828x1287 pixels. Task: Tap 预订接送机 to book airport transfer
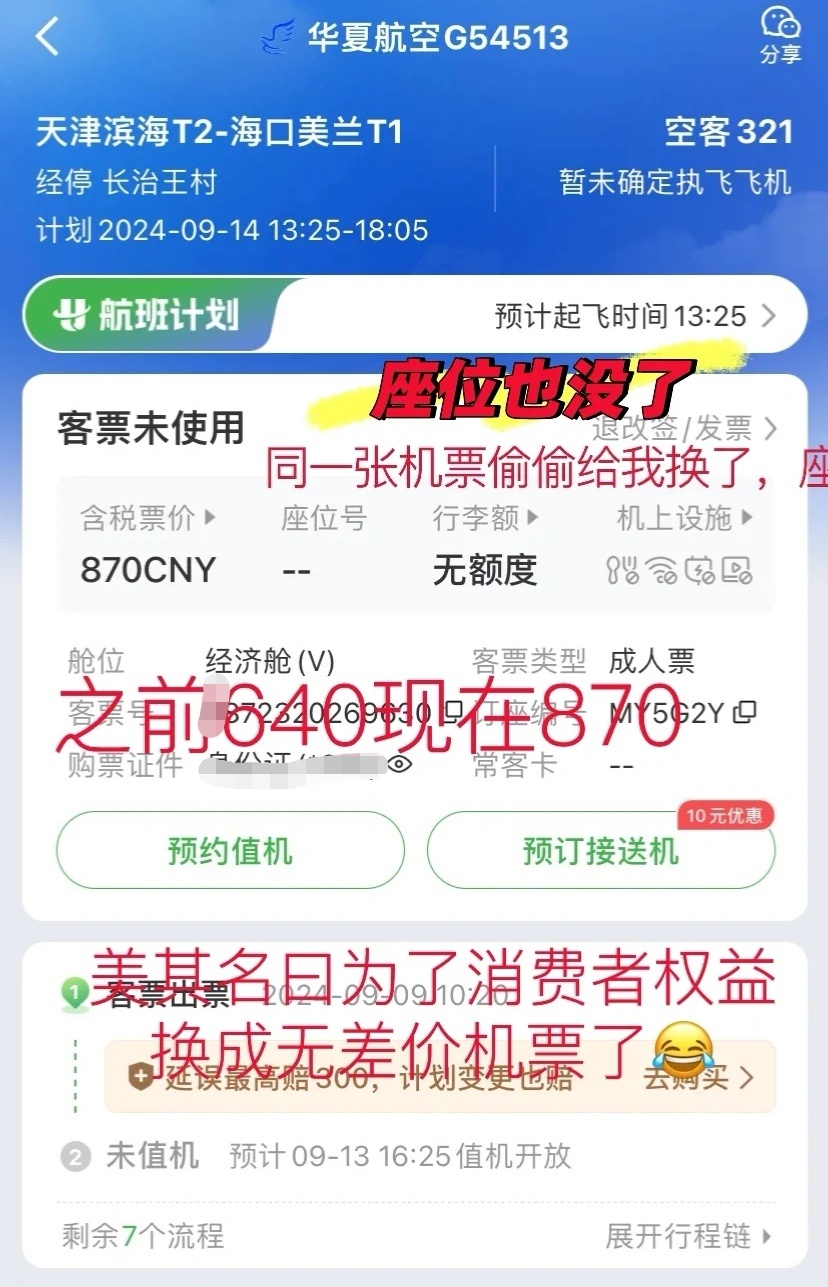click(x=601, y=851)
